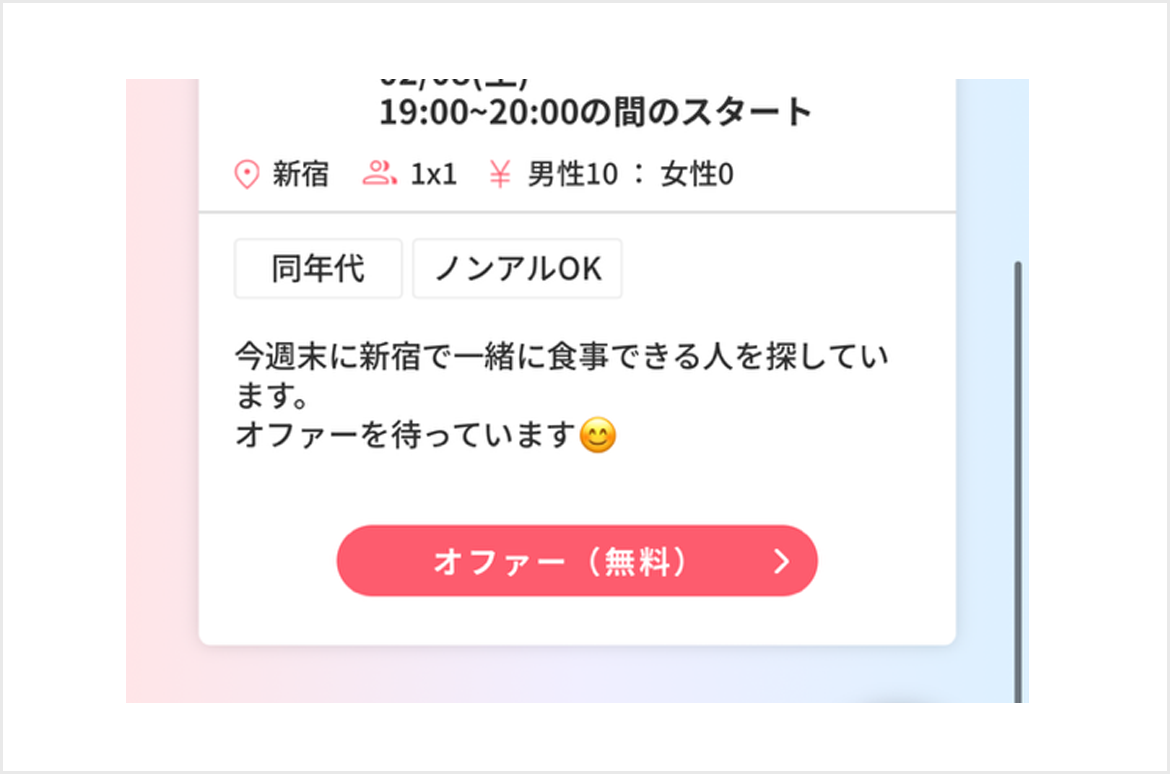Tap the オファー（無料） button
The width and height of the screenshot is (1170, 774).
click(x=577, y=561)
